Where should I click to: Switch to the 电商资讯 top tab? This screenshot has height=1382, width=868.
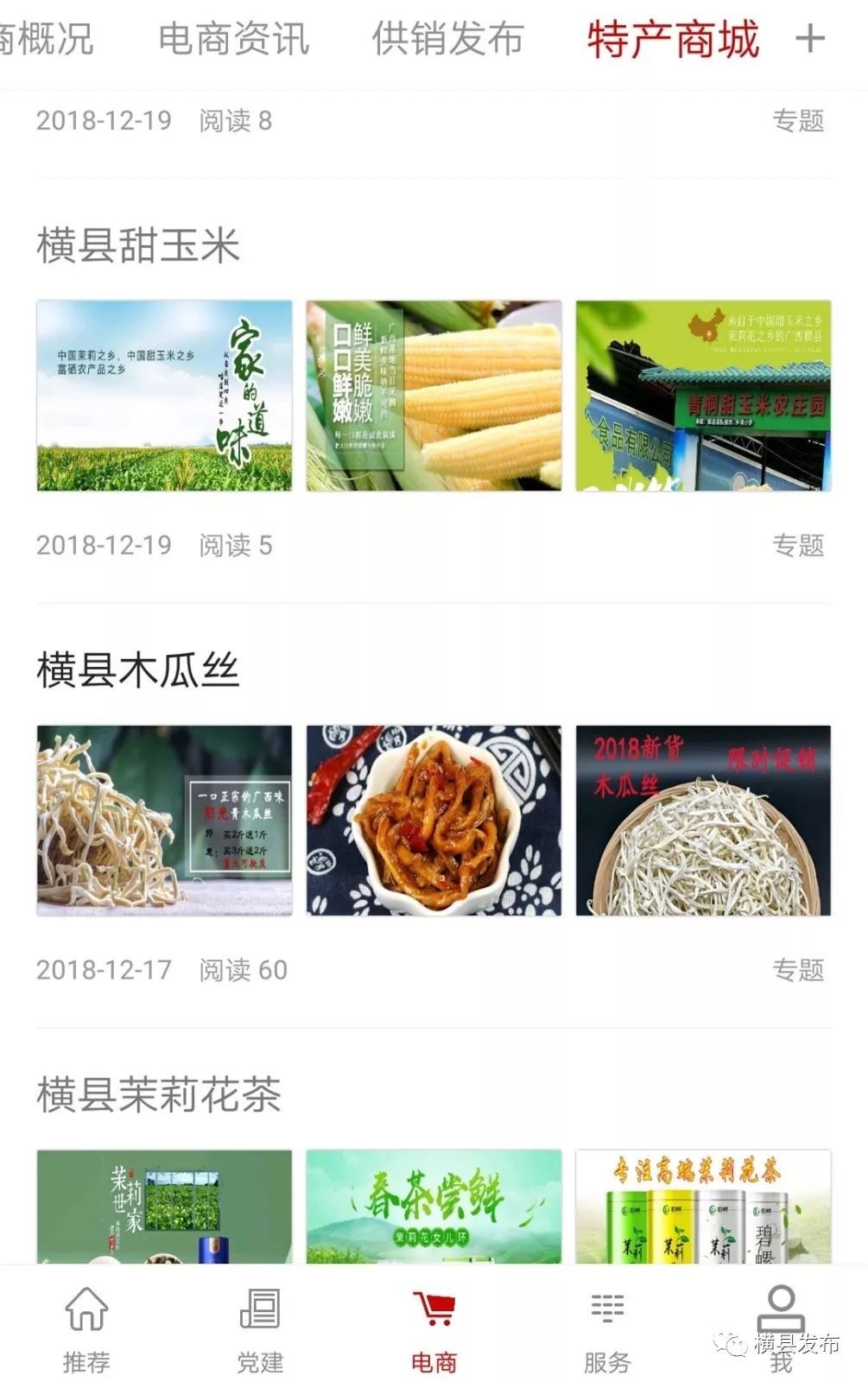pyautogui.click(x=234, y=40)
